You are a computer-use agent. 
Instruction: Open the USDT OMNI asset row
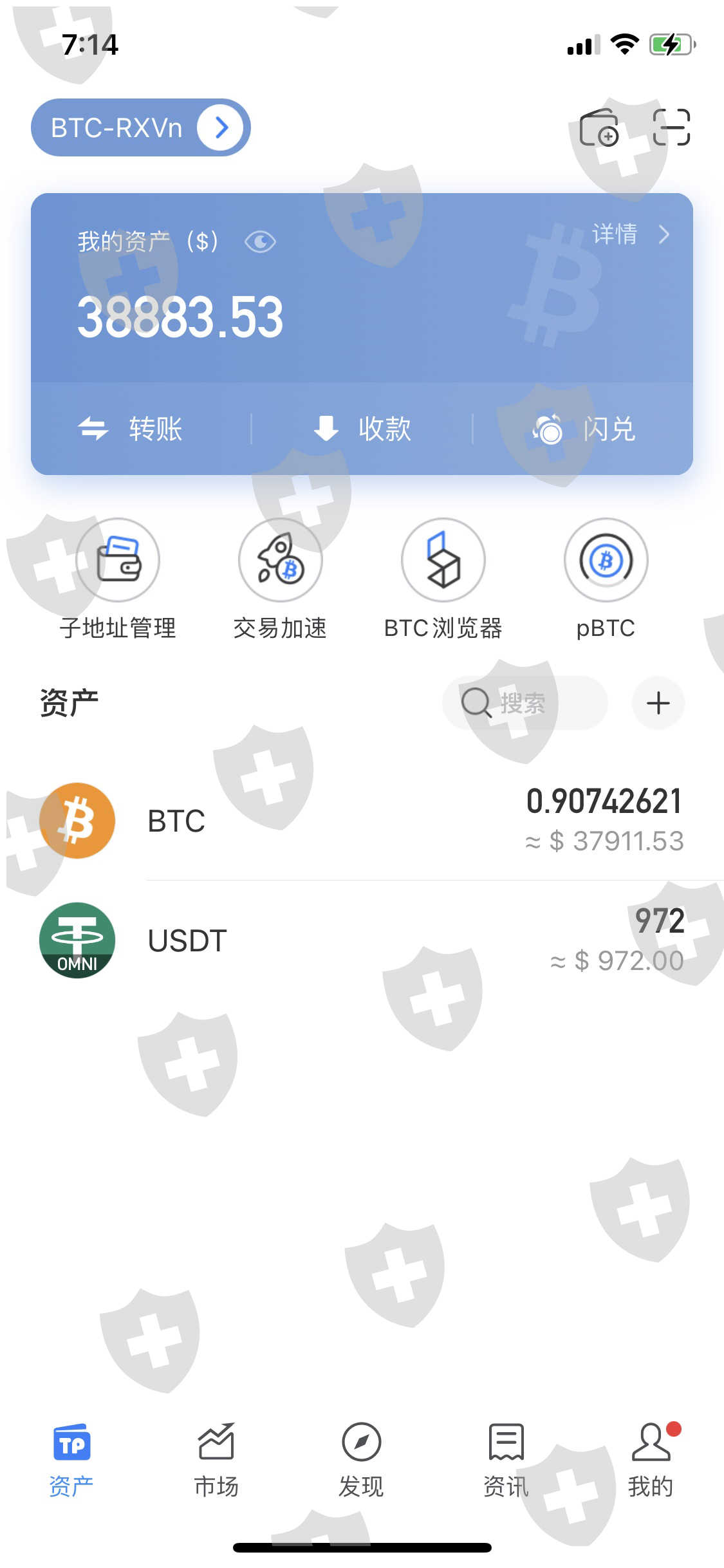coord(362,940)
